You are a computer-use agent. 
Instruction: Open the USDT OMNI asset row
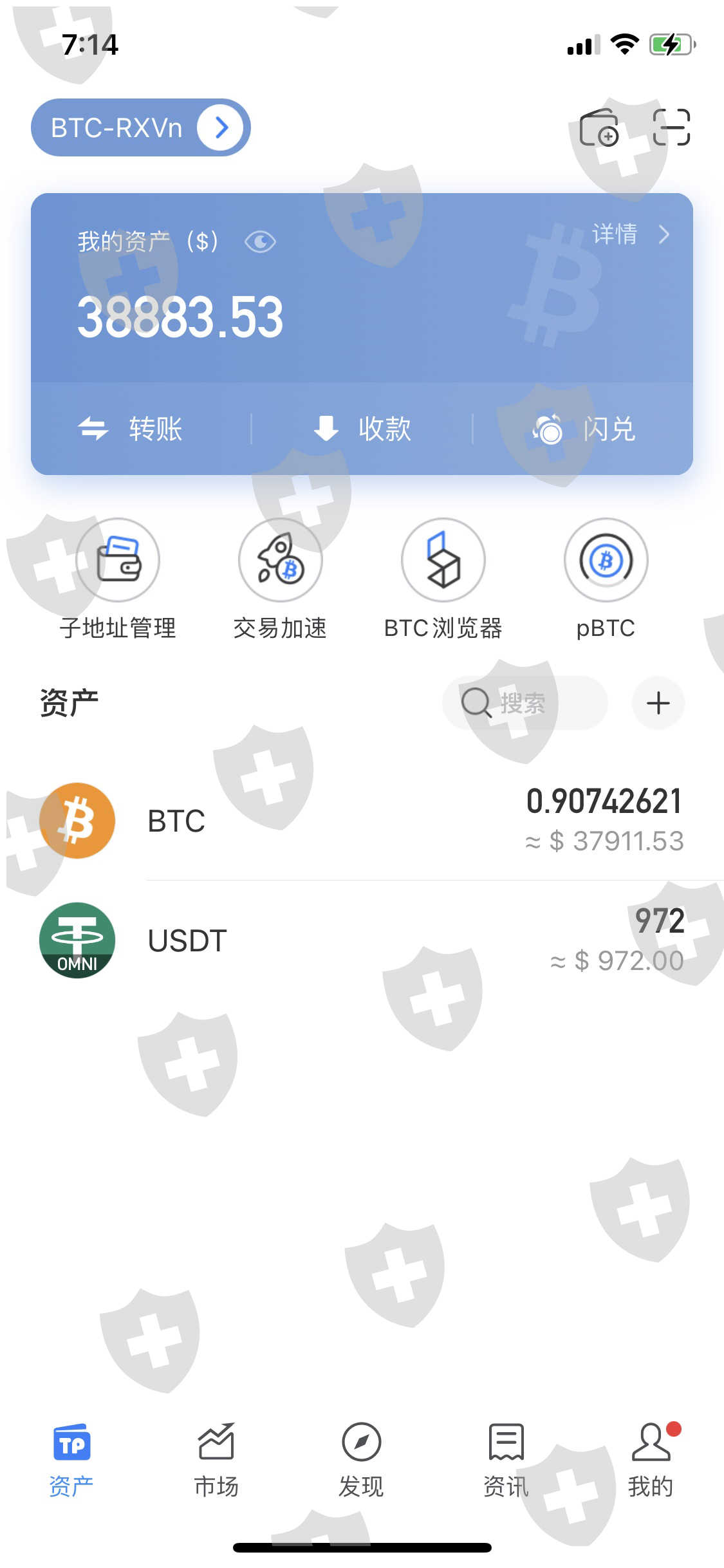coord(362,940)
